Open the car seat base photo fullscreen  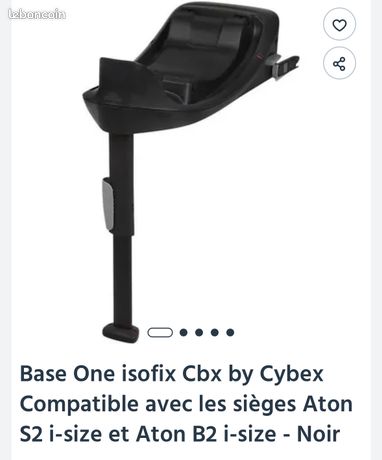pyautogui.click(x=191, y=173)
